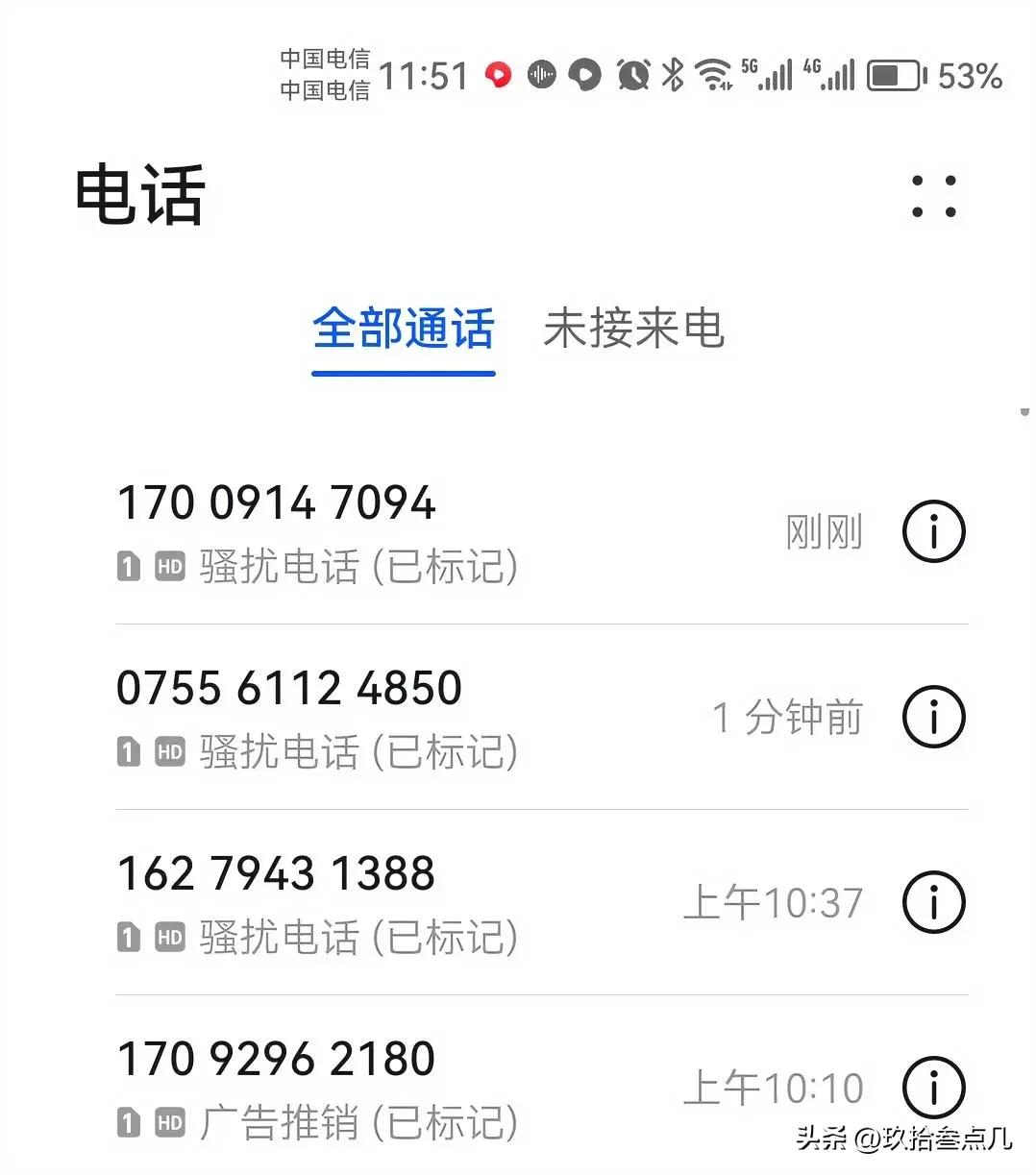Click the SIM 1 badge on first call entry
1036x1175 pixels.
[x=128, y=567]
